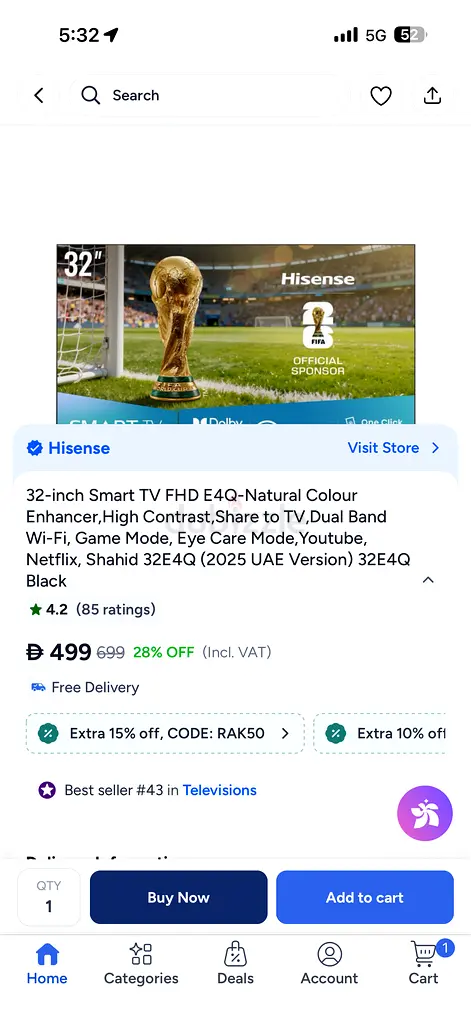This screenshot has height=1024, width=471.
Task: Open the Televisions best seller link
Action: click(x=219, y=790)
